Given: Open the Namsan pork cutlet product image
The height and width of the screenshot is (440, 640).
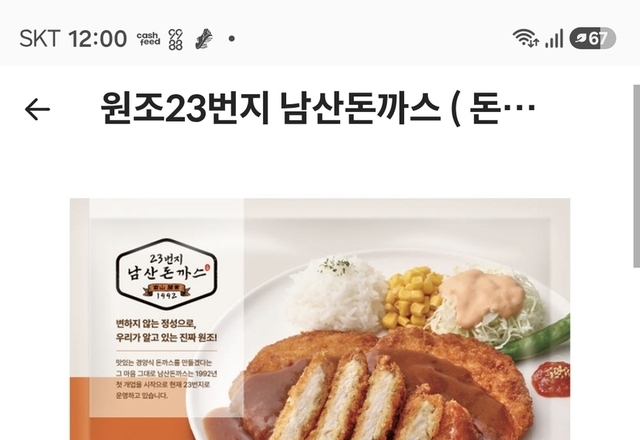Looking at the screenshot, I should click(320, 319).
